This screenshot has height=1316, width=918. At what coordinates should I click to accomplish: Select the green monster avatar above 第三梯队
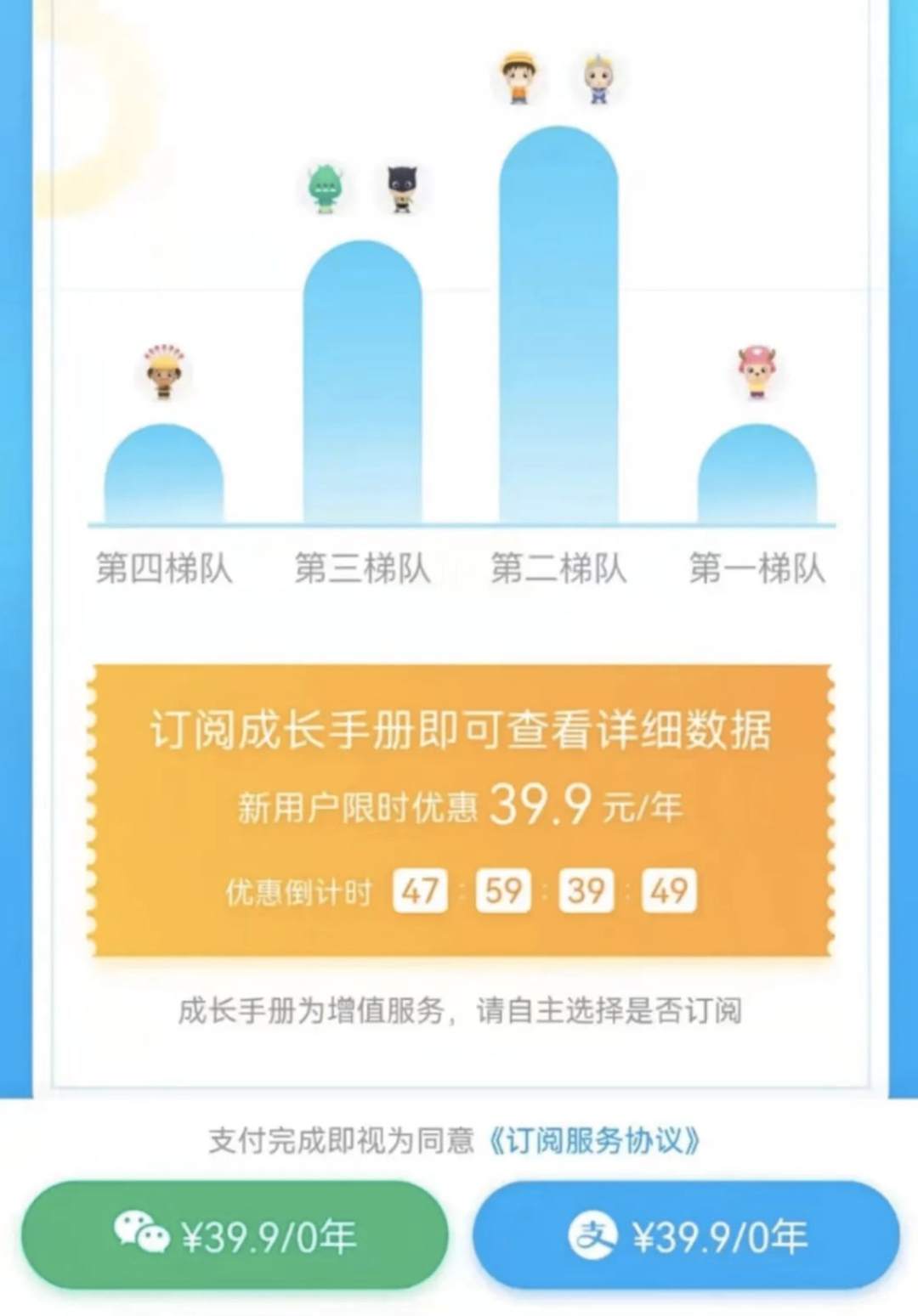[x=326, y=186]
